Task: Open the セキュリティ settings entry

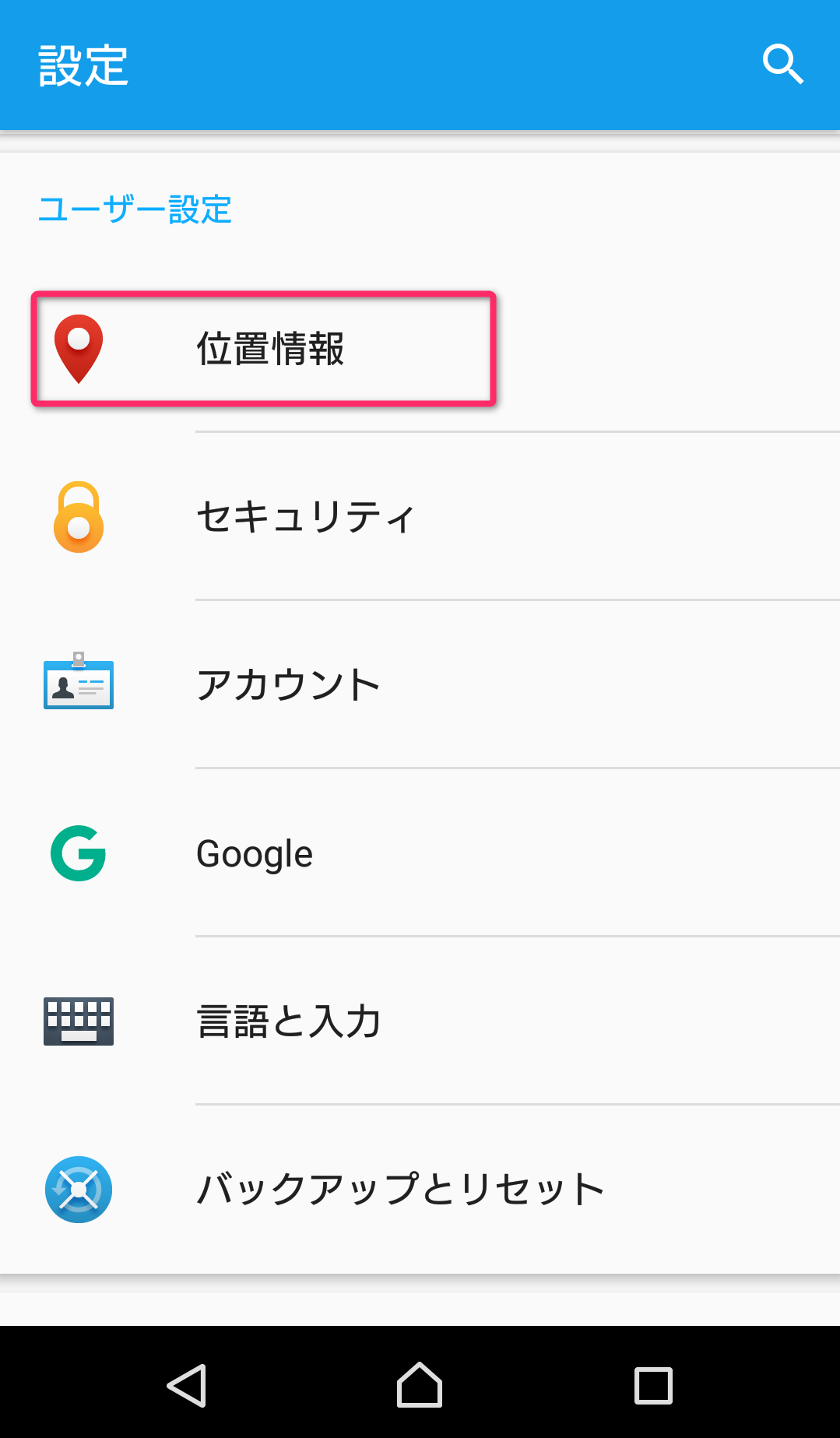Action: click(305, 515)
